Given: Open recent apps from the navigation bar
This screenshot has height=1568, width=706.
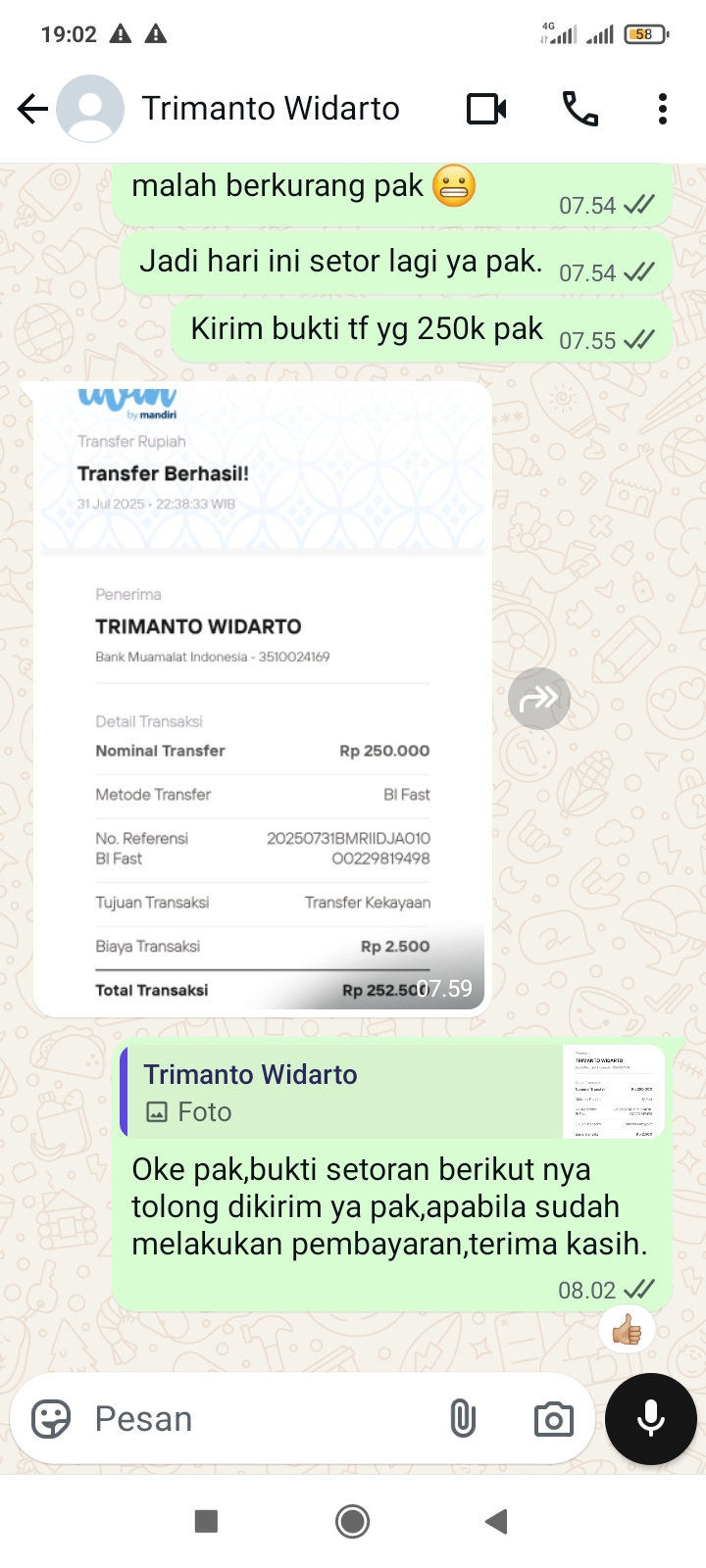Looking at the screenshot, I should (x=206, y=1521).
